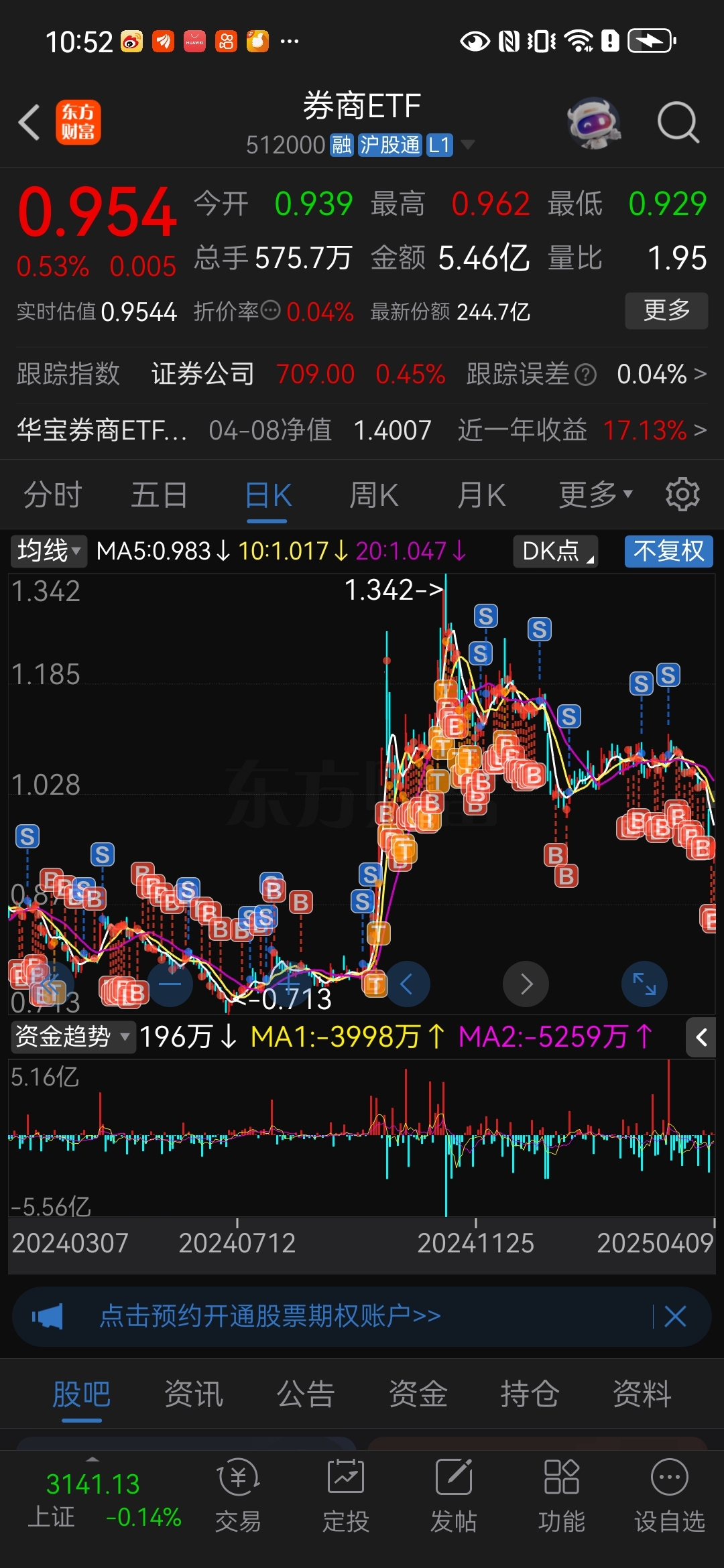724x1568 pixels.
Task: Tap 更多 button for more quote data
Action: click(666, 310)
